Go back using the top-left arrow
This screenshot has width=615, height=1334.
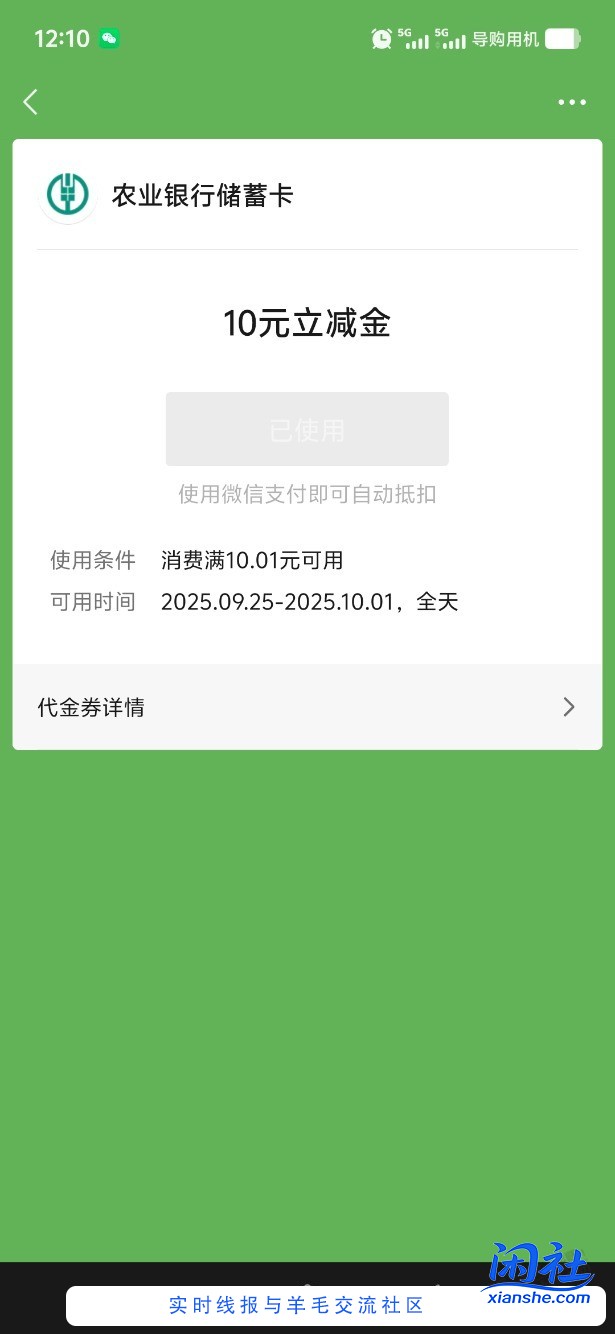[x=31, y=102]
